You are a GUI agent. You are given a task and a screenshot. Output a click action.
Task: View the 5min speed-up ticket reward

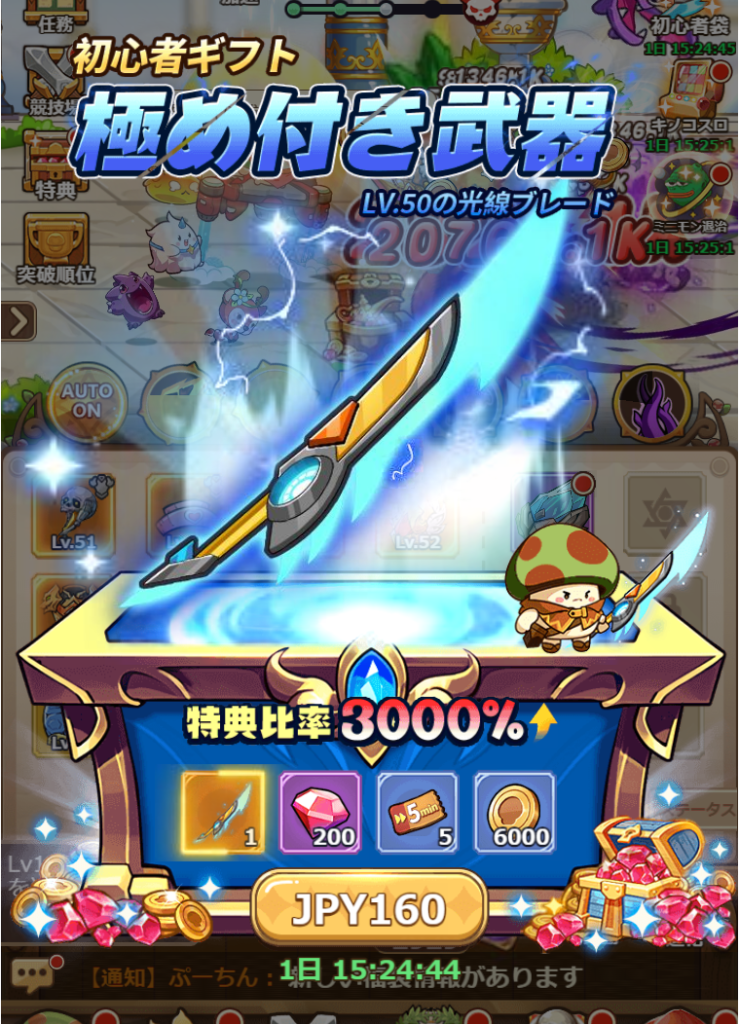pyautogui.click(x=417, y=812)
